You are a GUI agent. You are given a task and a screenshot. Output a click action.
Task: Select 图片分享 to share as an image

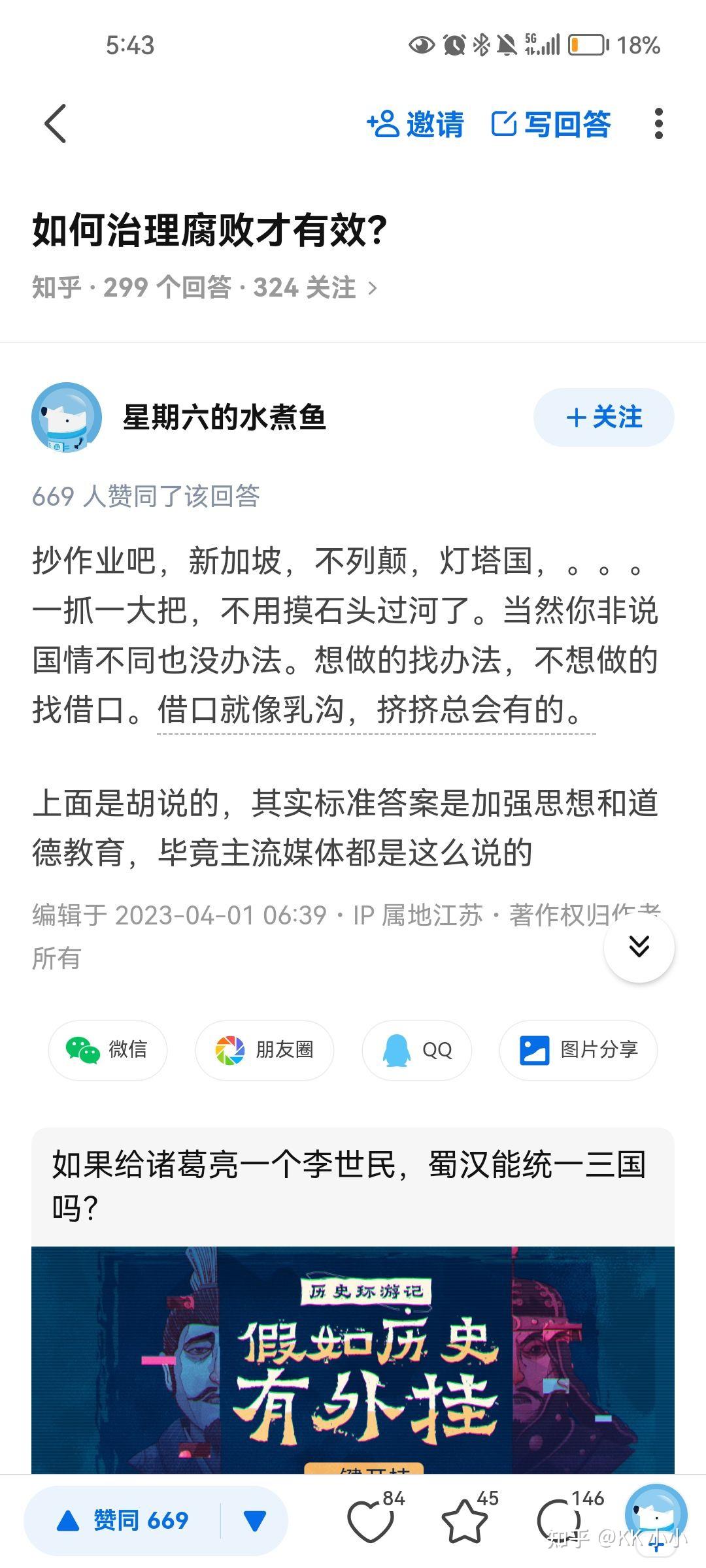(x=578, y=1050)
